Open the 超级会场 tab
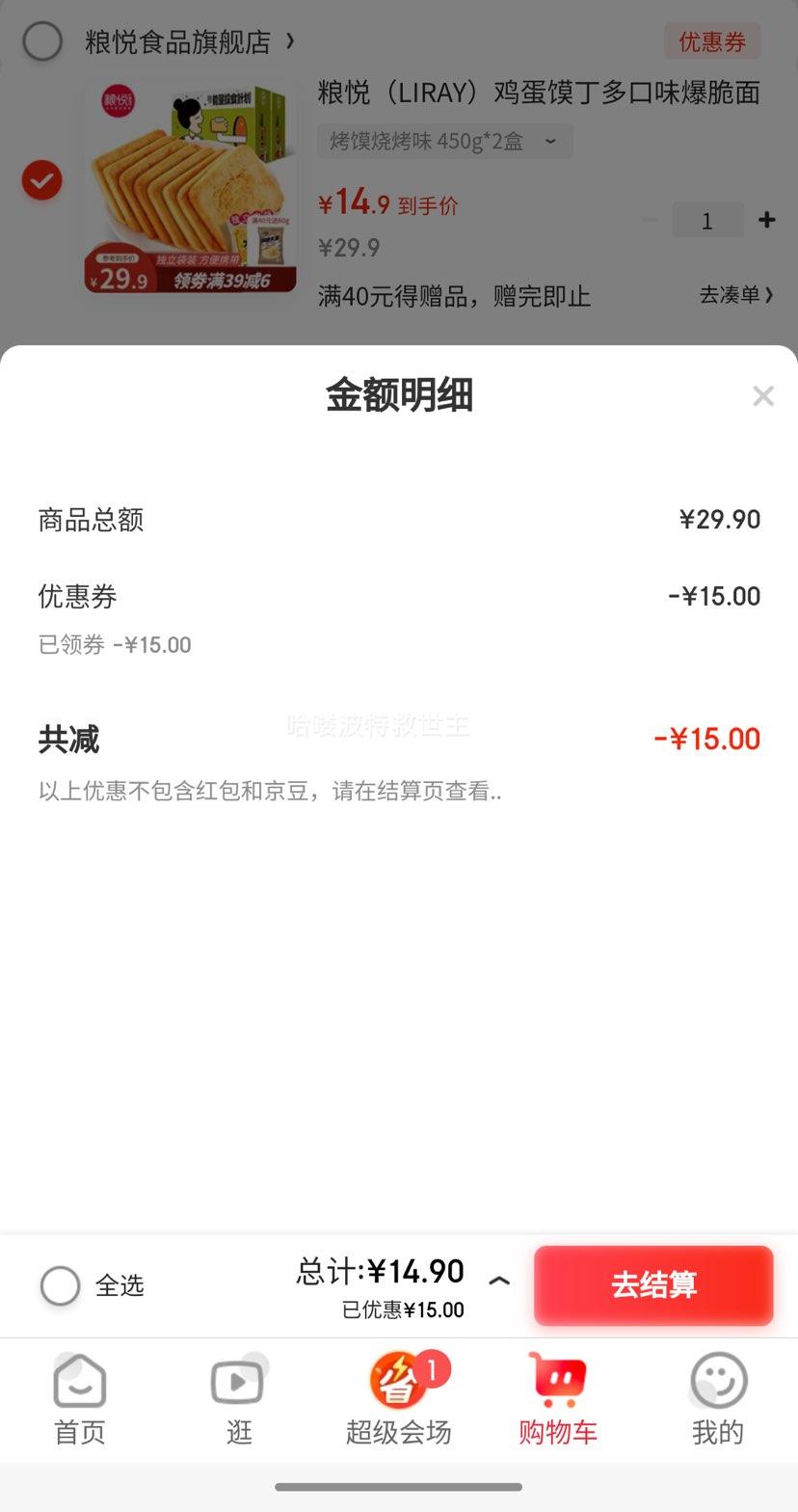Screen dimensions: 798x1512 398,1398
